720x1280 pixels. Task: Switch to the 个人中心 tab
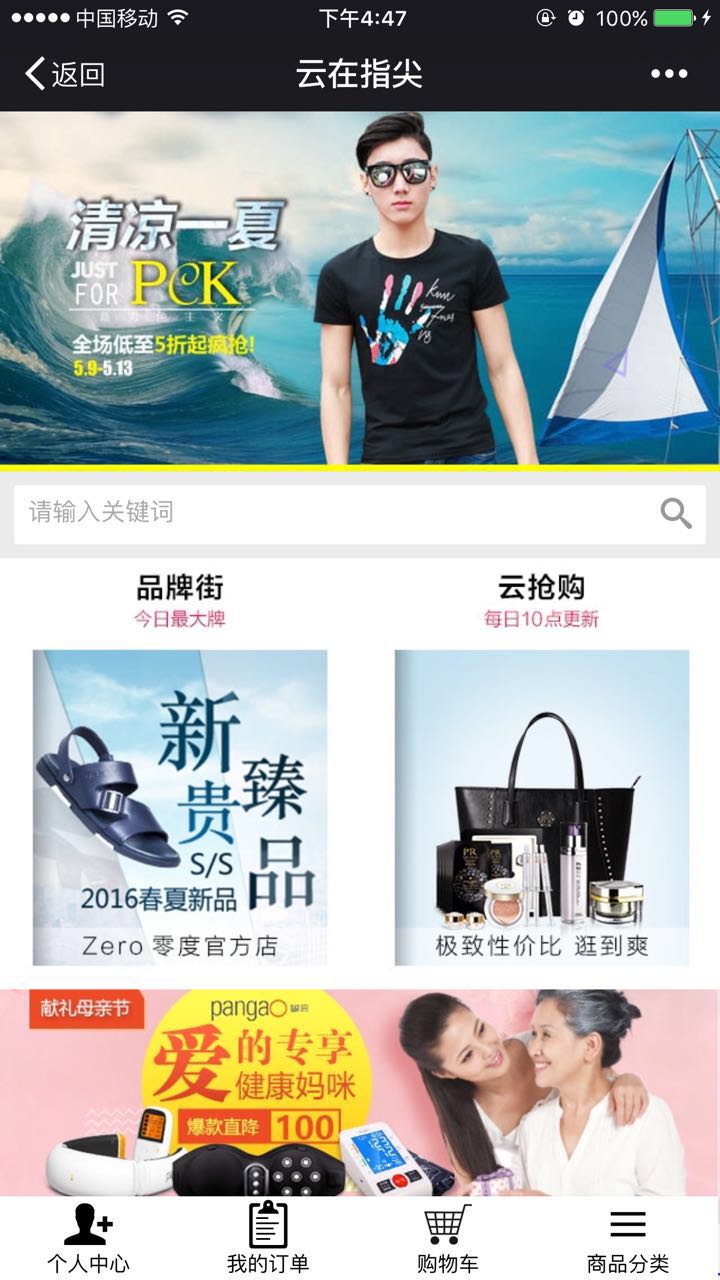pyautogui.click(x=89, y=1238)
